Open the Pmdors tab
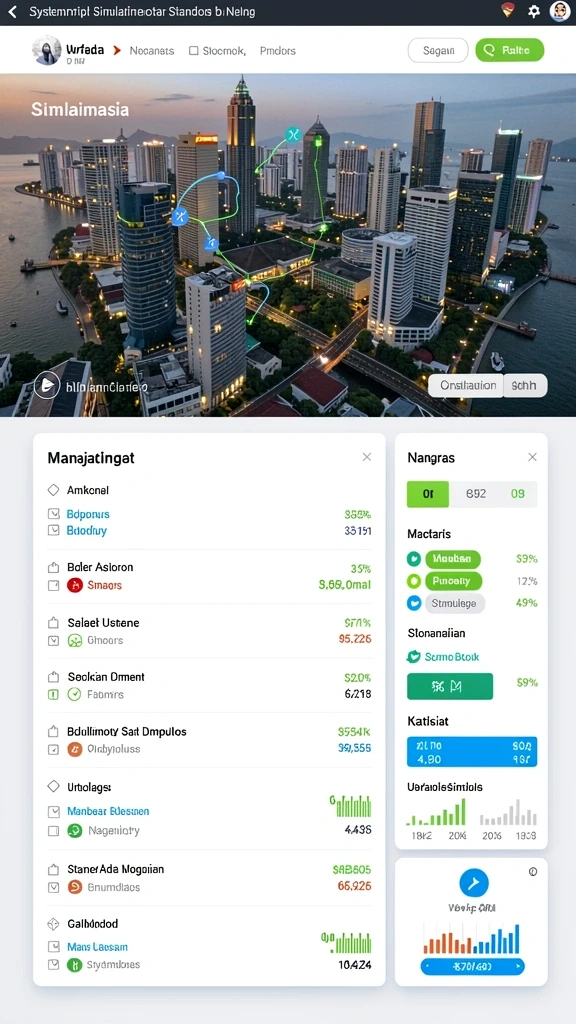This screenshot has height=1024, width=576. 278,50
